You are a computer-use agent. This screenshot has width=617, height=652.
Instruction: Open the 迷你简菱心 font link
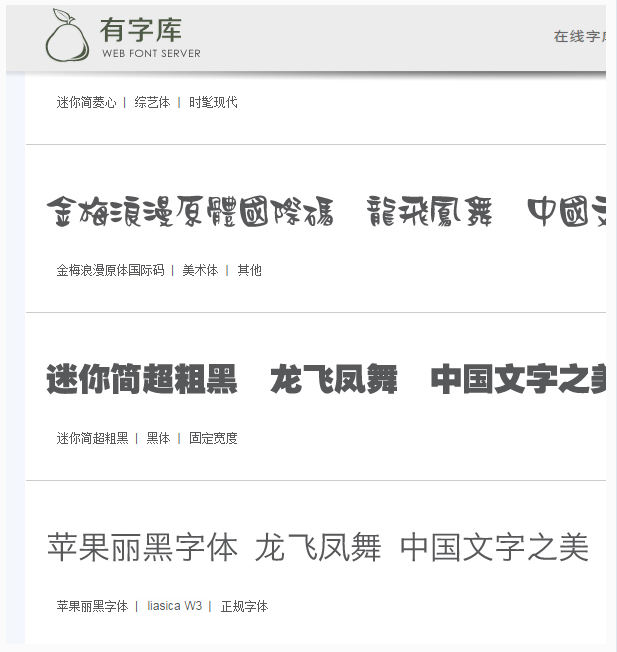[86, 102]
